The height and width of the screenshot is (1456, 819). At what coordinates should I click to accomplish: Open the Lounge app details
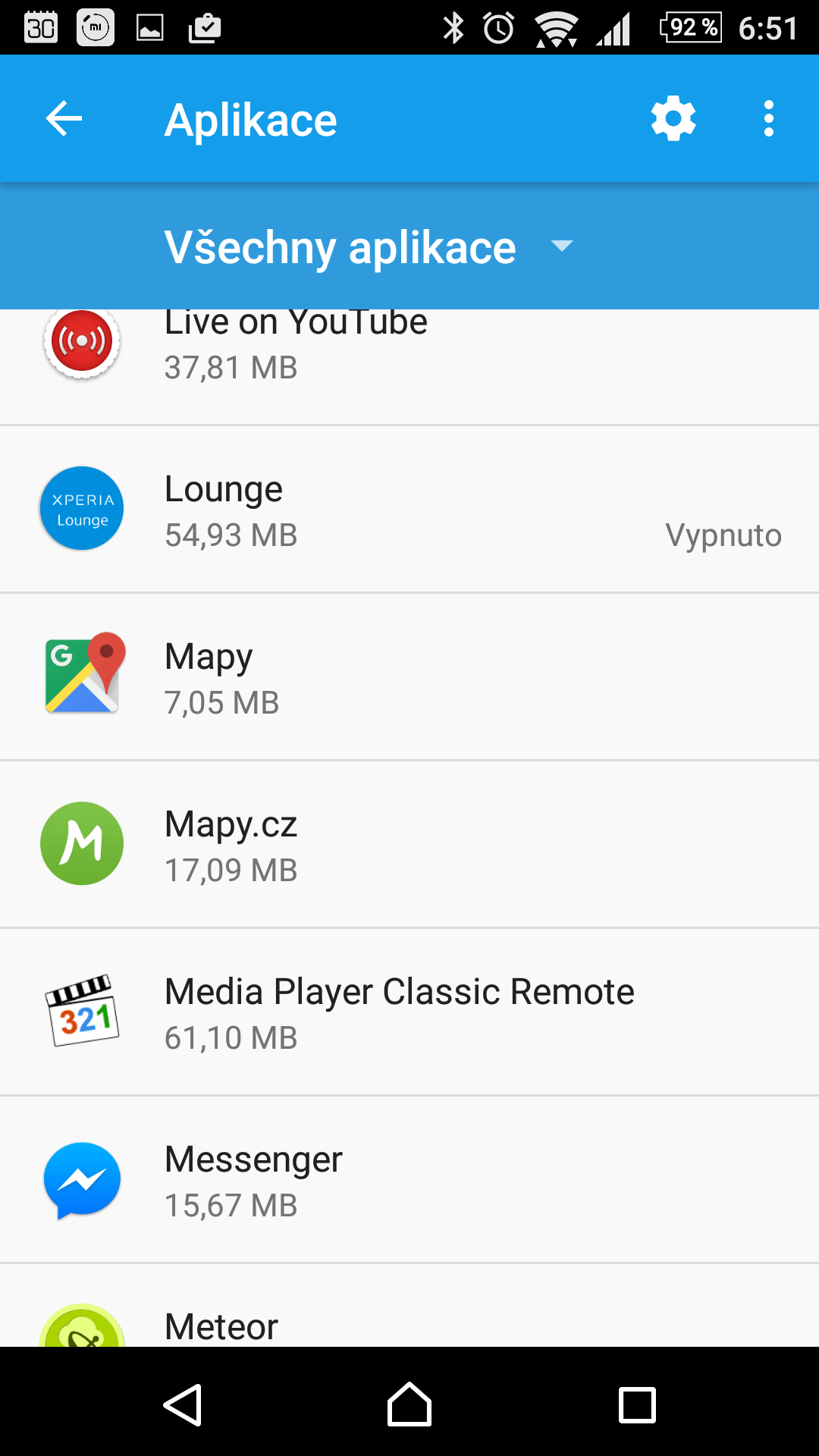(x=409, y=510)
